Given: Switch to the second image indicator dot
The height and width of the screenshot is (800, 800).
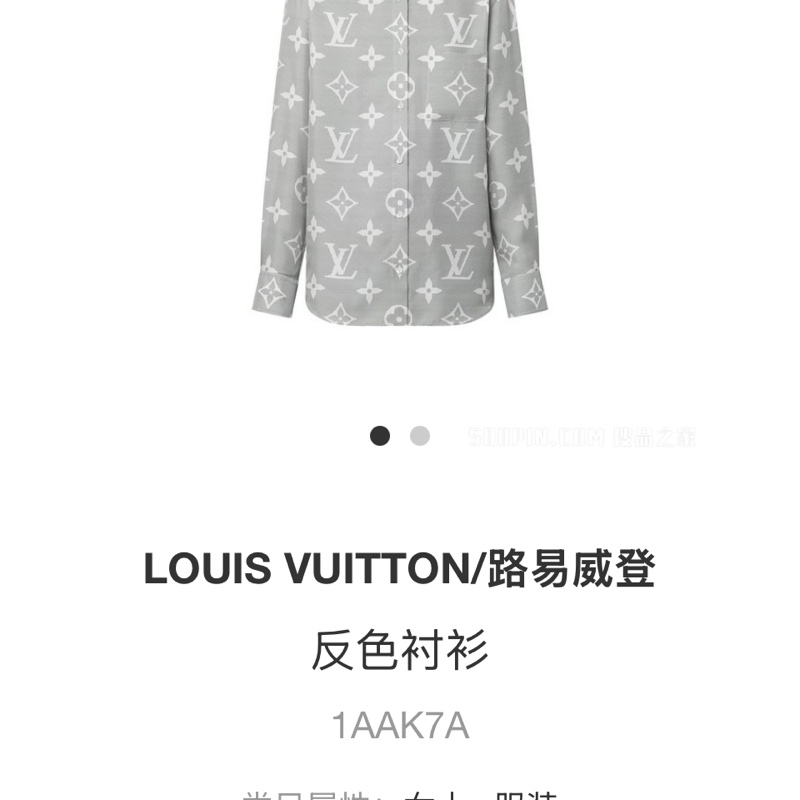Looking at the screenshot, I should (x=420, y=436).
